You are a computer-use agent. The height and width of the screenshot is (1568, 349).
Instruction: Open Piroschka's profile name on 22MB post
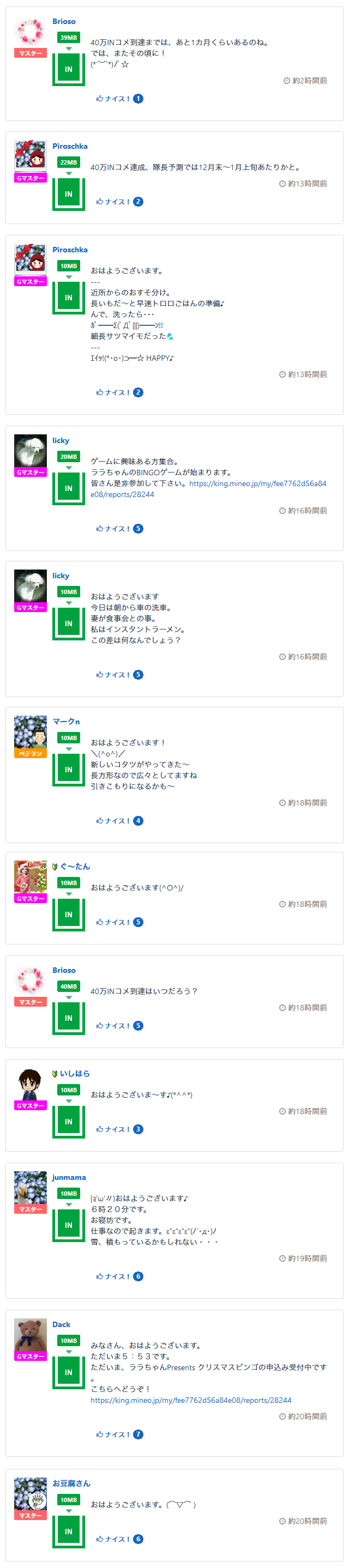pyautogui.click(x=70, y=146)
